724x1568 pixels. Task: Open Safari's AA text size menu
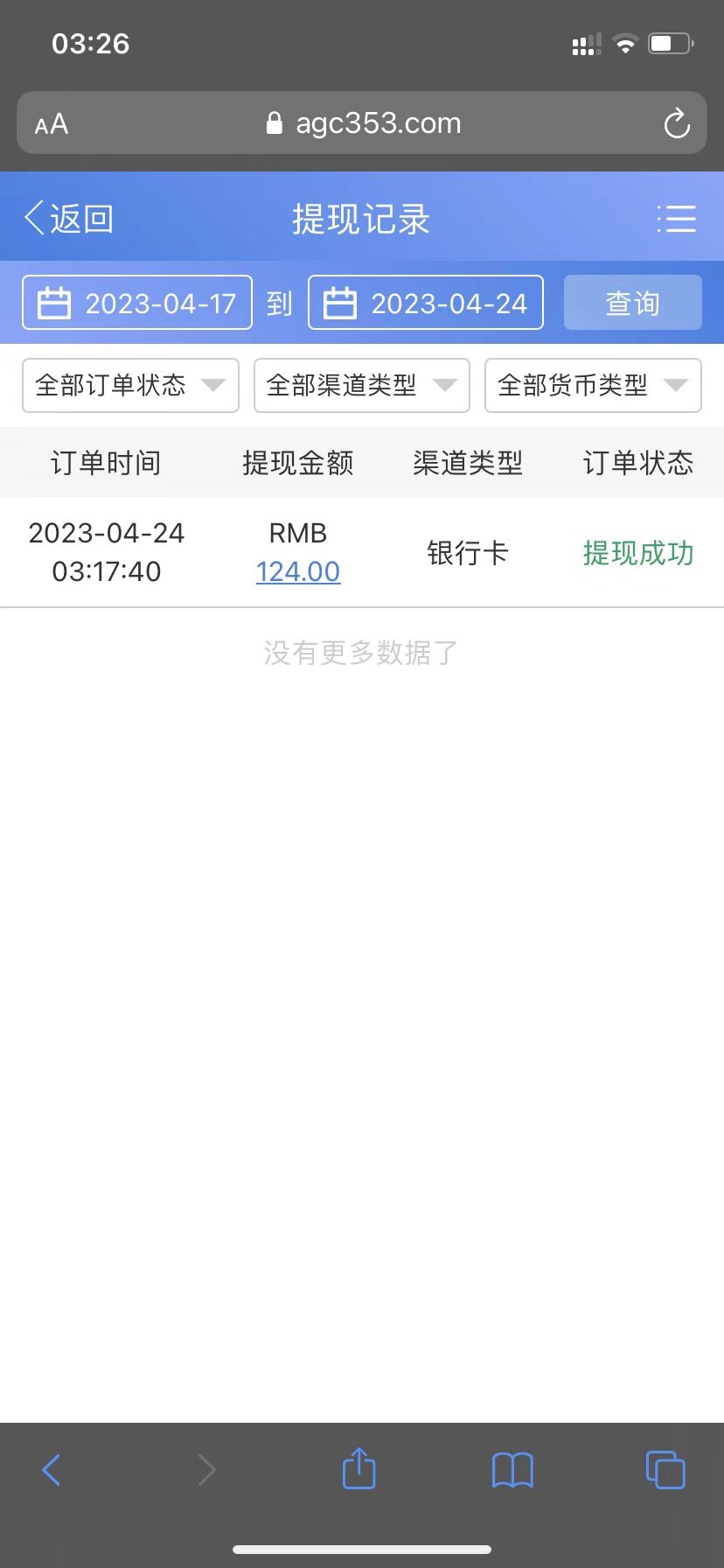tap(52, 124)
